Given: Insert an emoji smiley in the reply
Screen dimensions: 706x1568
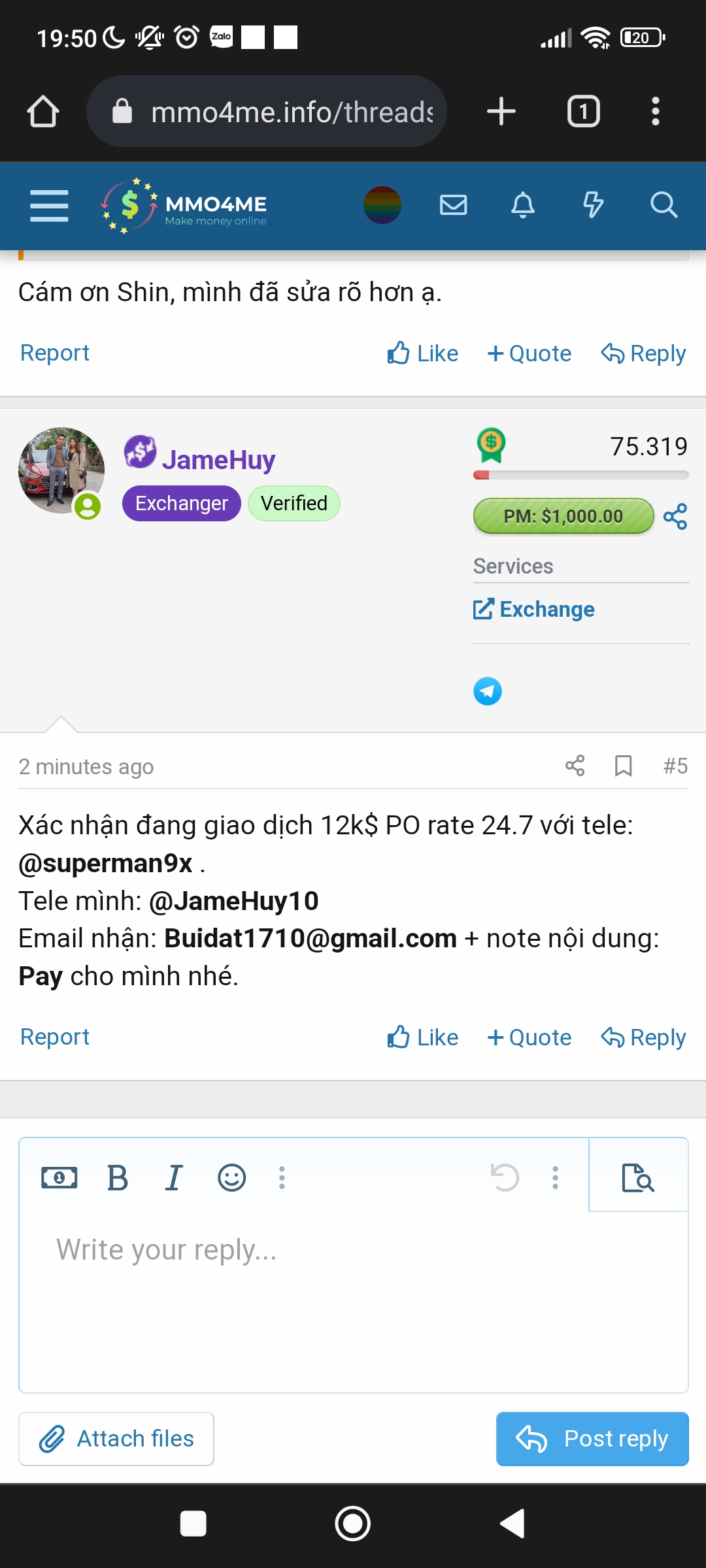Looking at the screenshot, I should pyautogui.click(x=231, y=1178).
